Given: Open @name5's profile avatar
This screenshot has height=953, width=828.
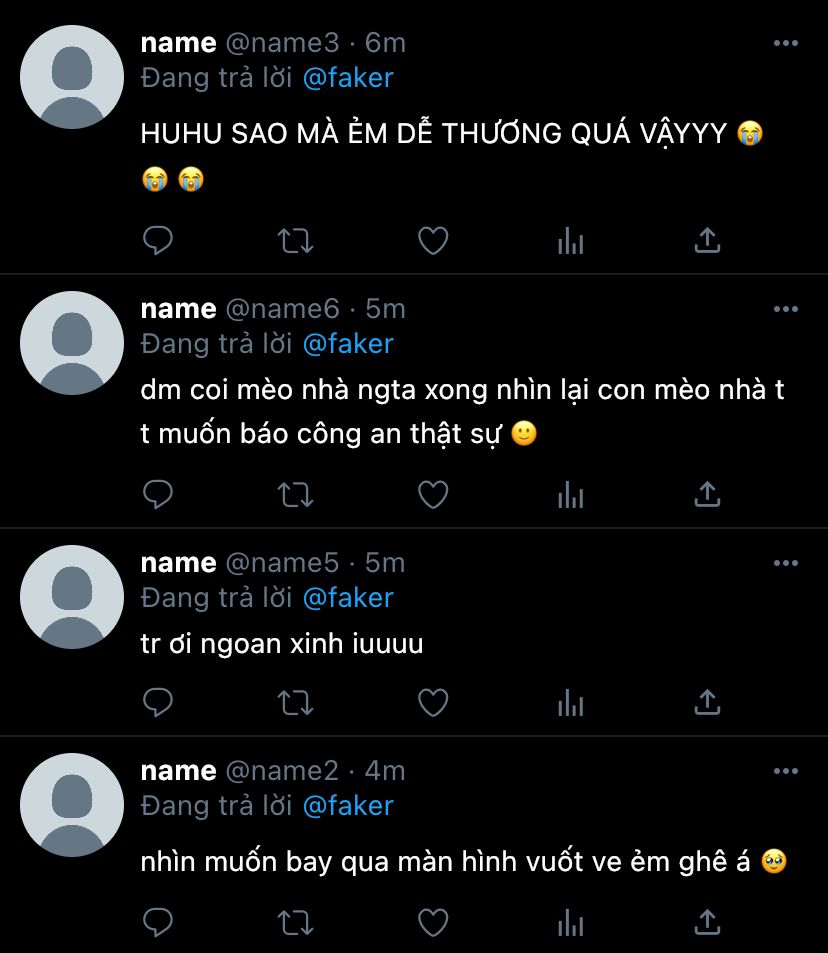Looking at the screenshot, I should click(x=72, y=597).
